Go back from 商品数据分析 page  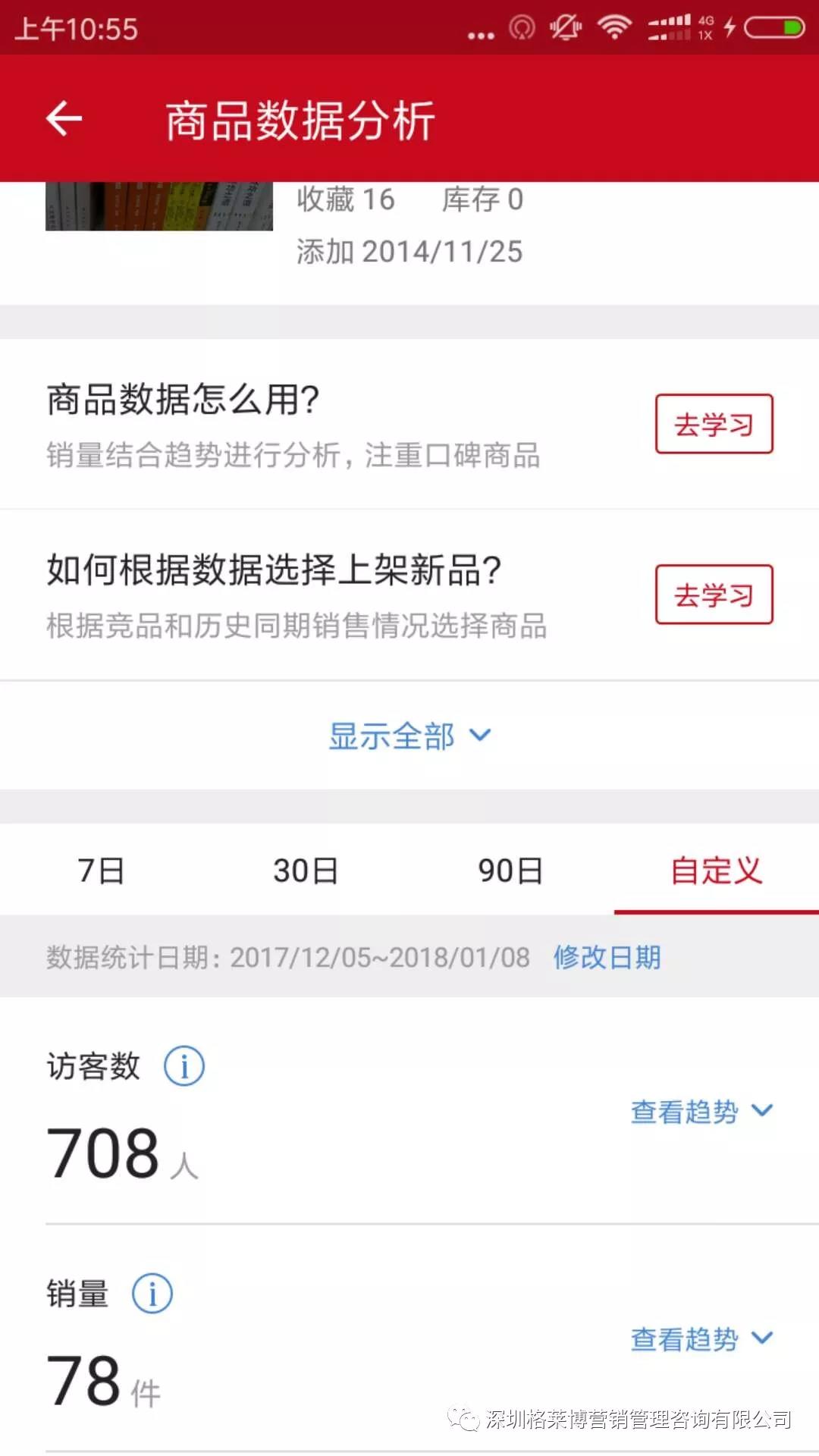tap(64, 119)
